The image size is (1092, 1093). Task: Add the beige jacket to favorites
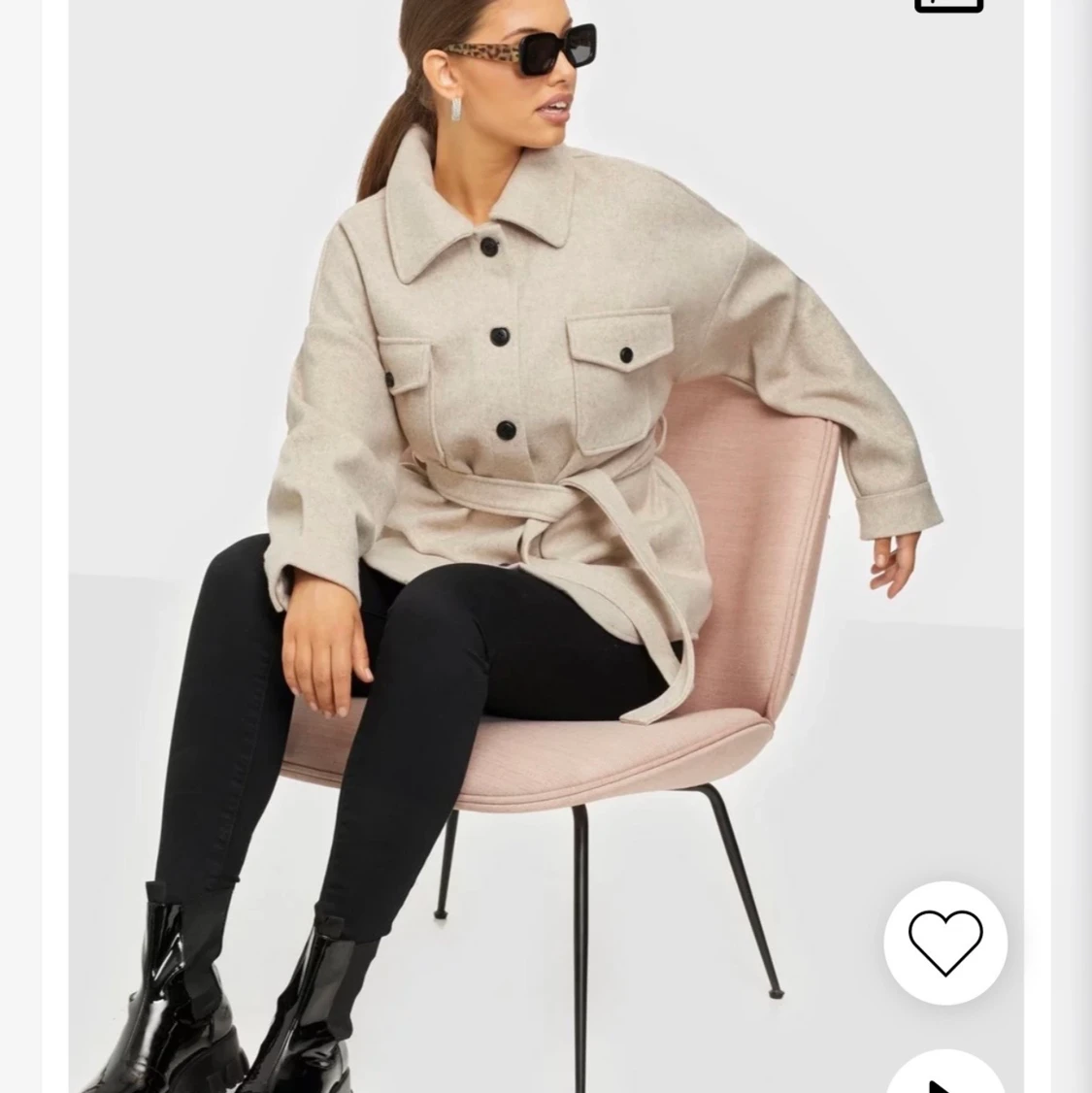click(x=944, y=943)
